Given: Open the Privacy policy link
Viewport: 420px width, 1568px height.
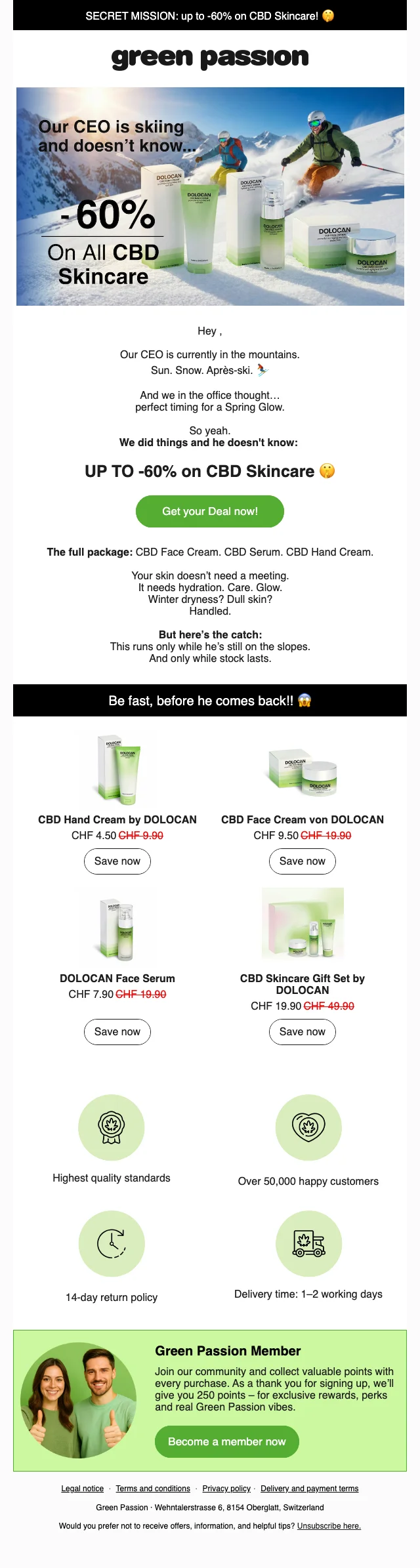Looking at the screenshot, I should (226, 1489).
